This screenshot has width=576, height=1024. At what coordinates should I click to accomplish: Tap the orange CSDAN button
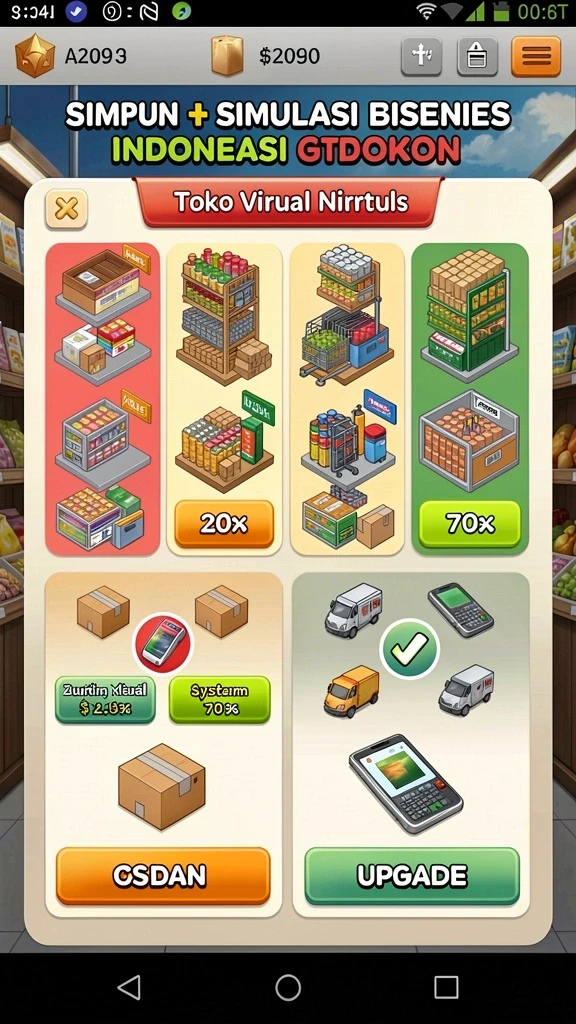pos(163,876)
